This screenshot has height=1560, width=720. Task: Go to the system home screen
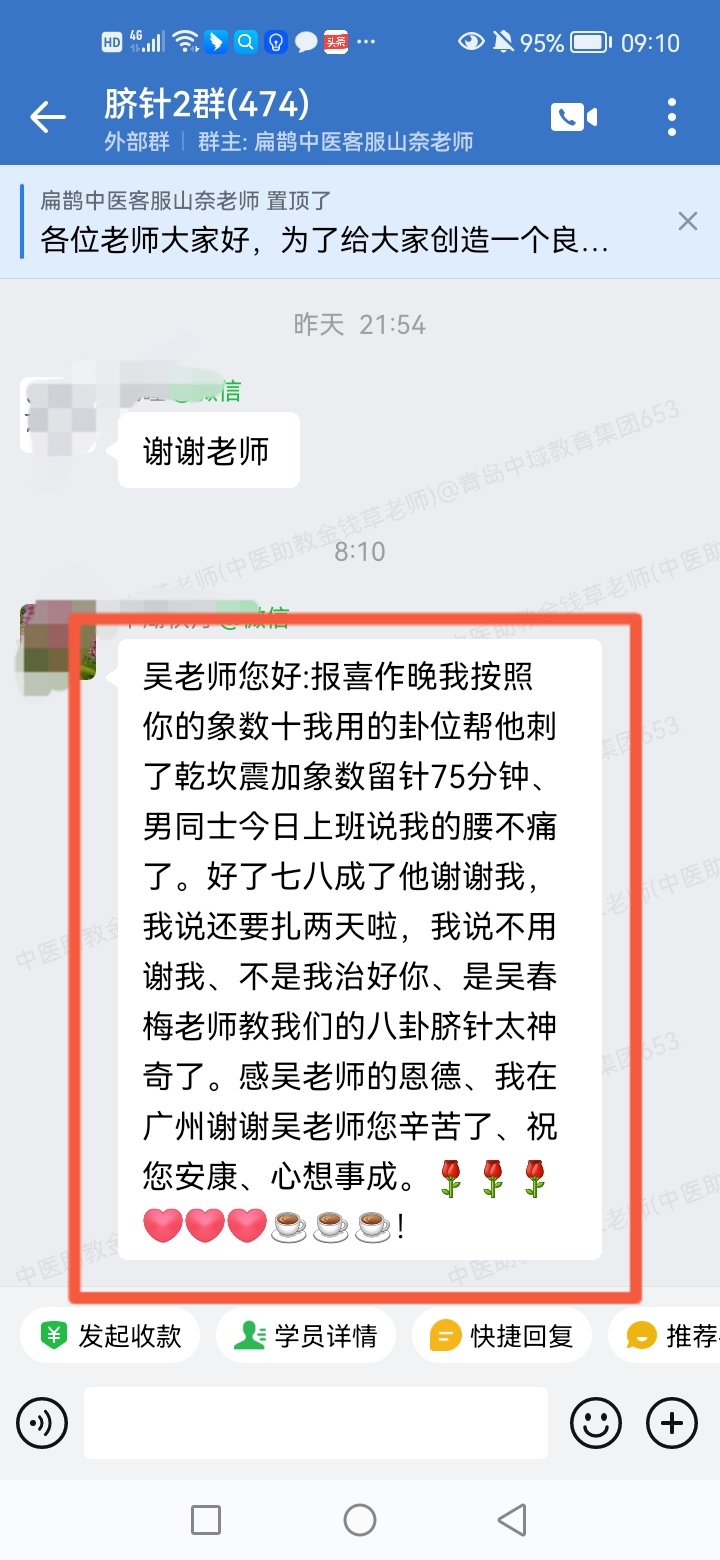tap(360, 1520)
